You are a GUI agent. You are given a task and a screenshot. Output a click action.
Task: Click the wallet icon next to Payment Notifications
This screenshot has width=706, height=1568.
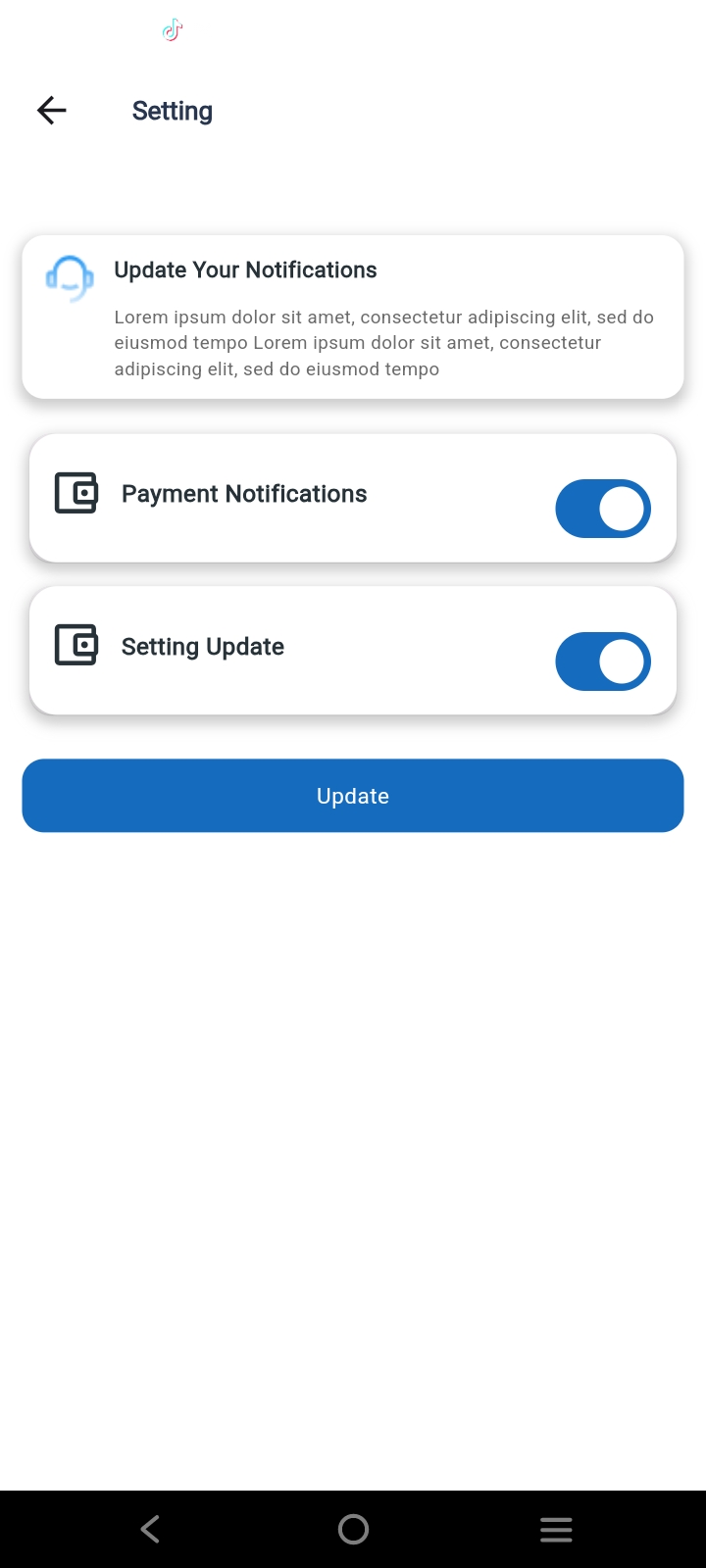coord(76,493)
